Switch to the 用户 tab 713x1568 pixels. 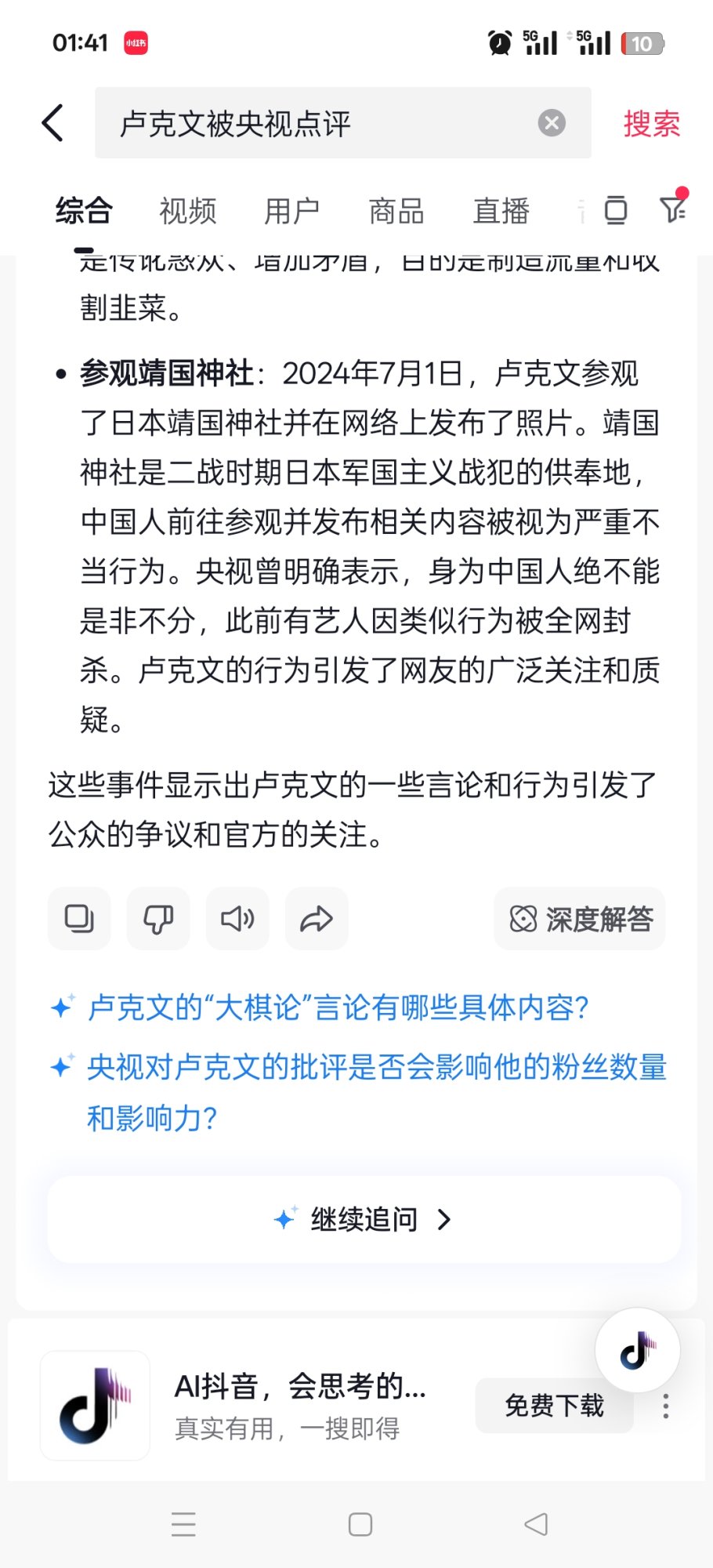click(291, 211)
